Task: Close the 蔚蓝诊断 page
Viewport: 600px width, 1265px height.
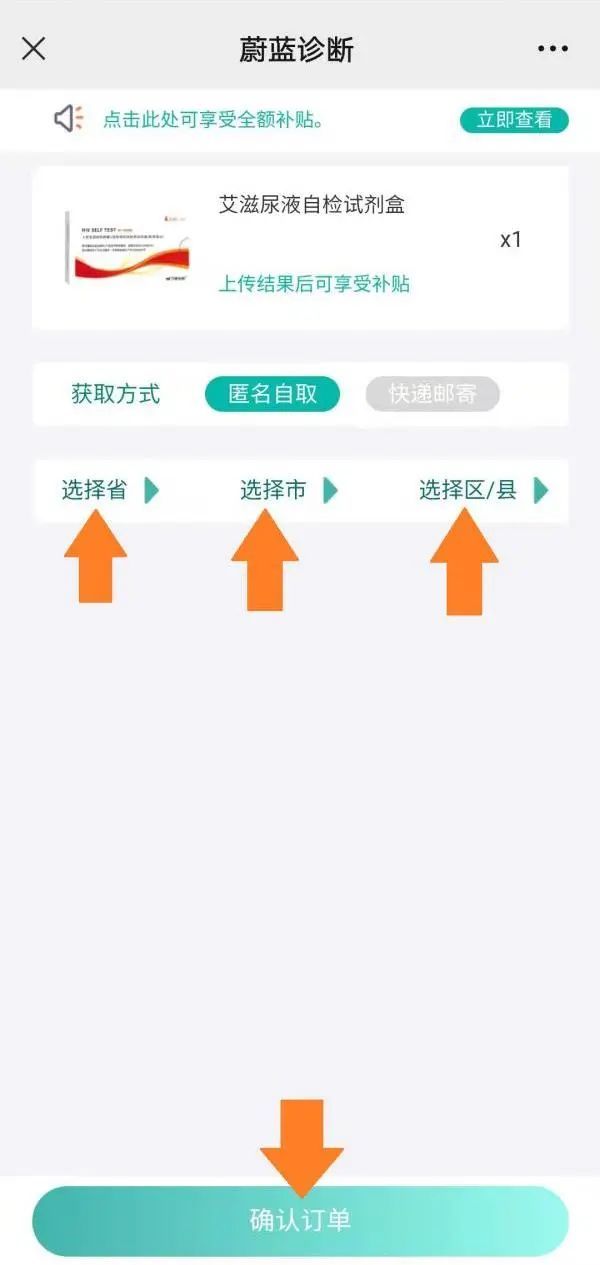Action: pos(34,48)
